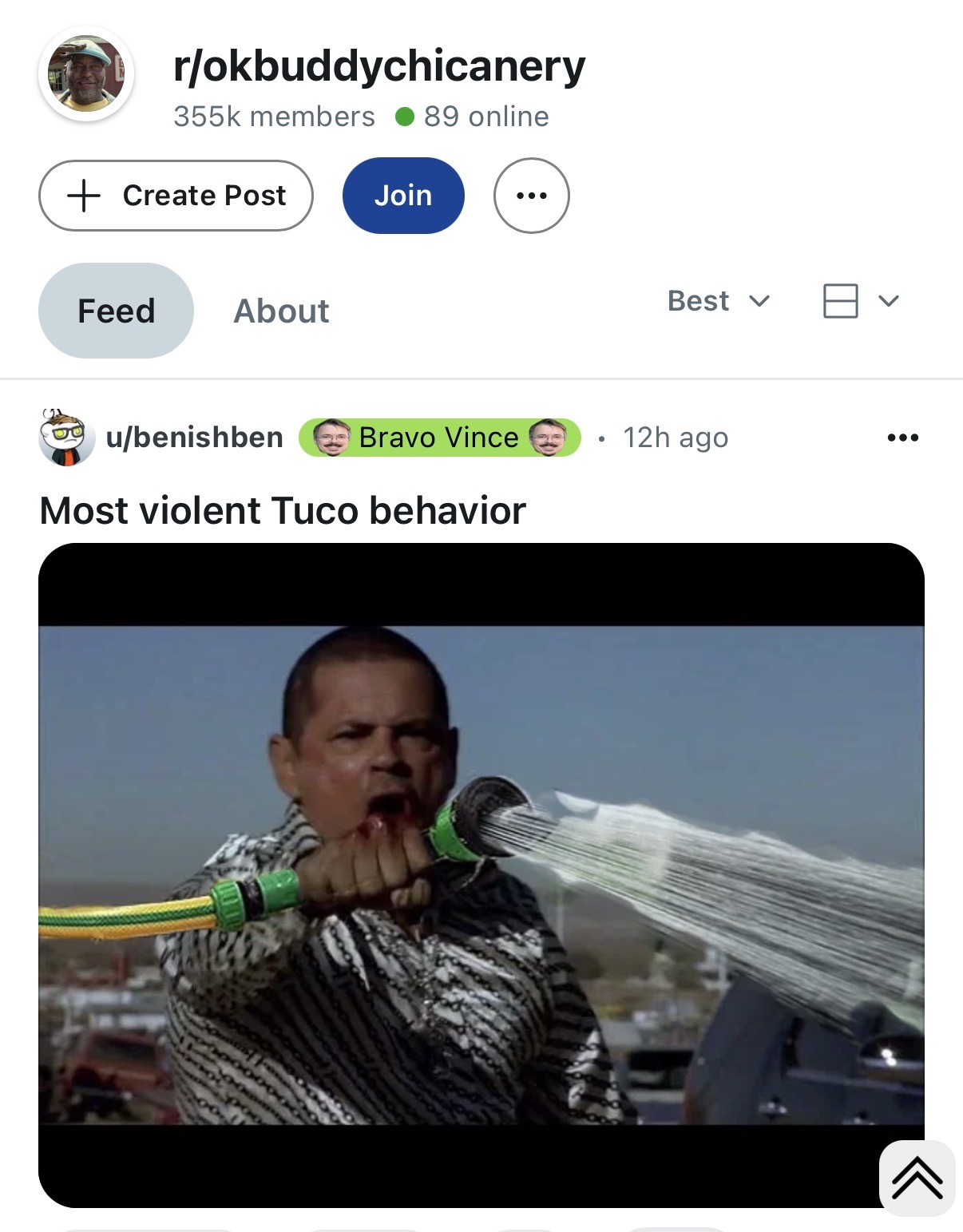This screenshot has width=963, height=1232.
Task: Join the okbuddychicanery community
Action: pyautogui.click(x=402, y=196)
